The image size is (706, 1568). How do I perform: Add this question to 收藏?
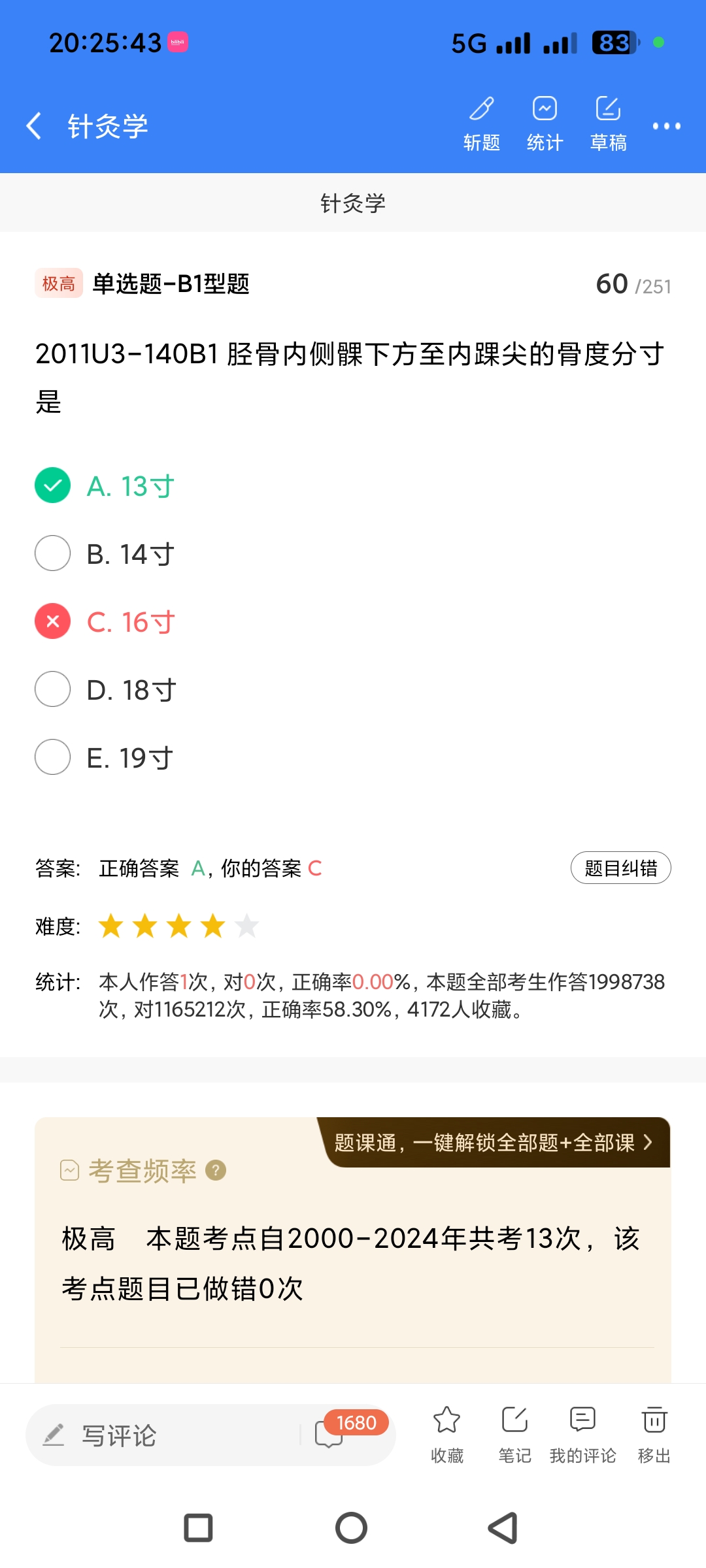(x=447, y=1434)
